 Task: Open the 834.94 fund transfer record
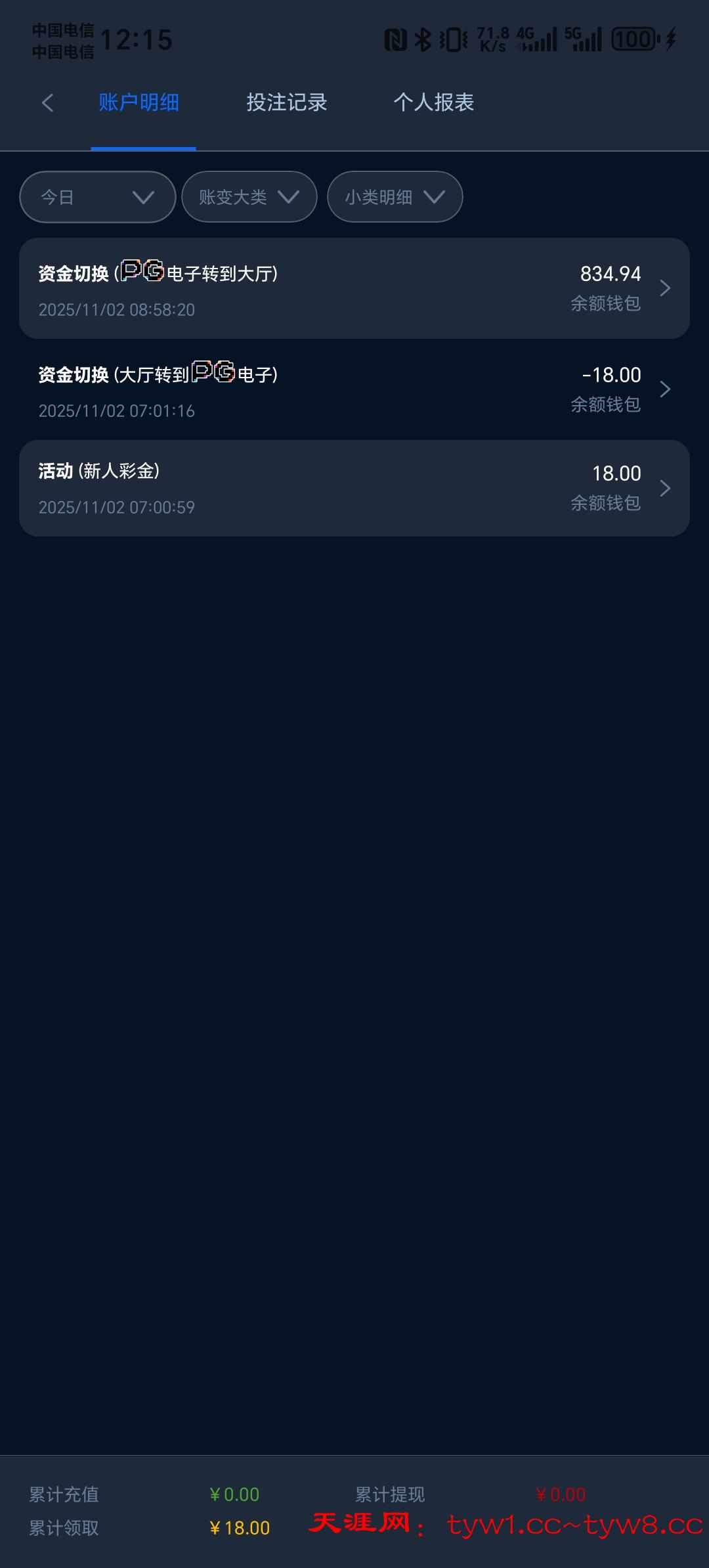354,289
